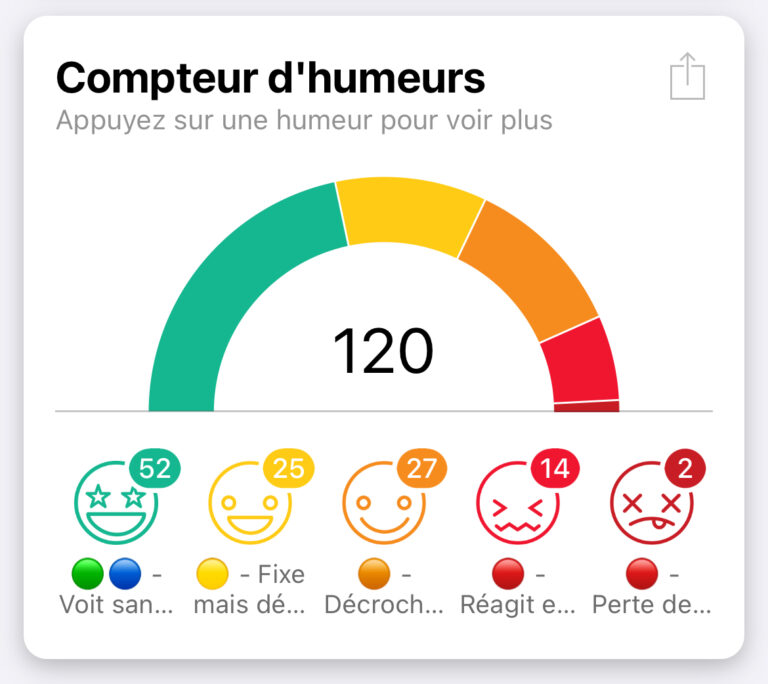The height and width of the screenshot is (684, 768).
Task: Share the mood counter chart
Action: 687,77
